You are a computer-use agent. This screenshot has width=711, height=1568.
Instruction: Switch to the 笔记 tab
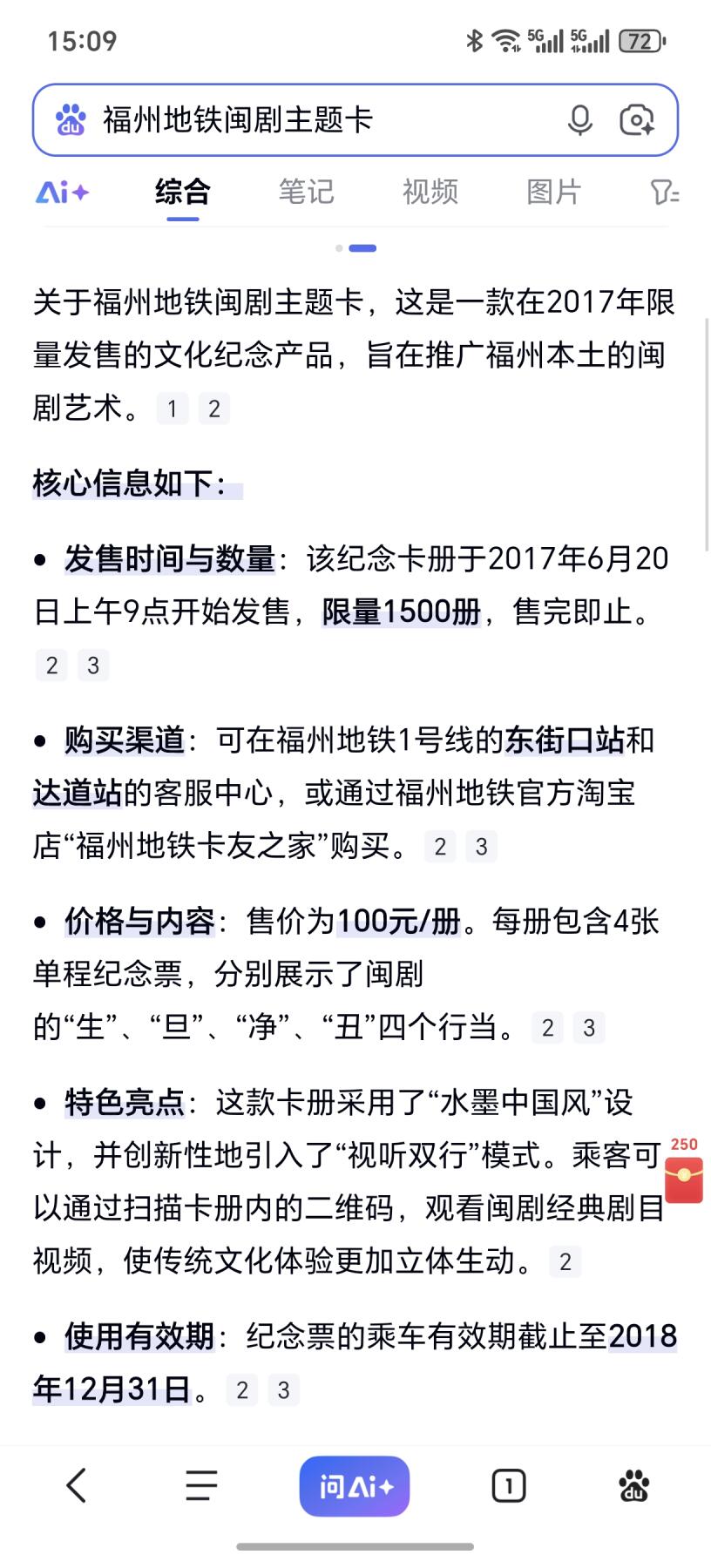[306, 192]
